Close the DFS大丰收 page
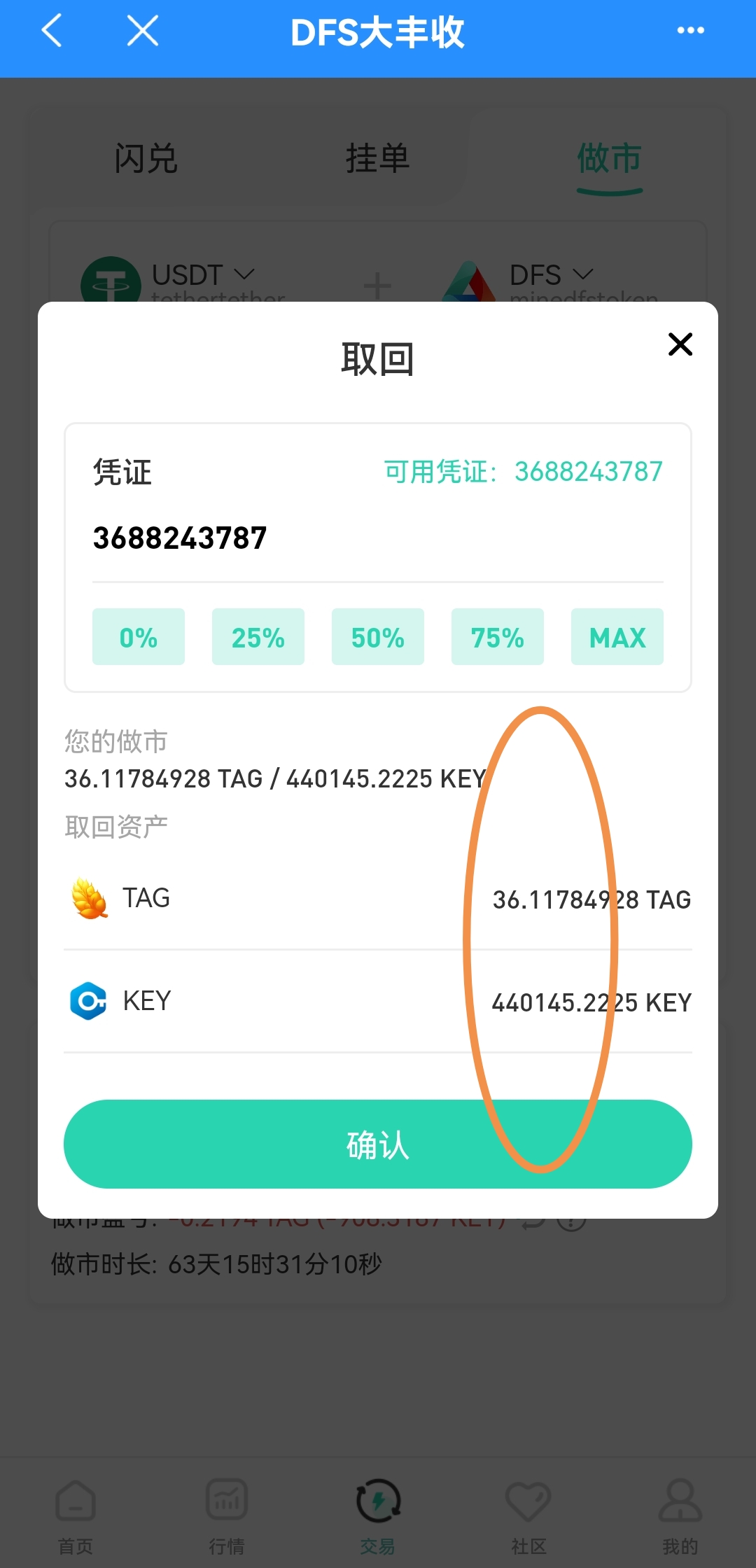This screenshot has height=1568, width=756. click(143, 31)
